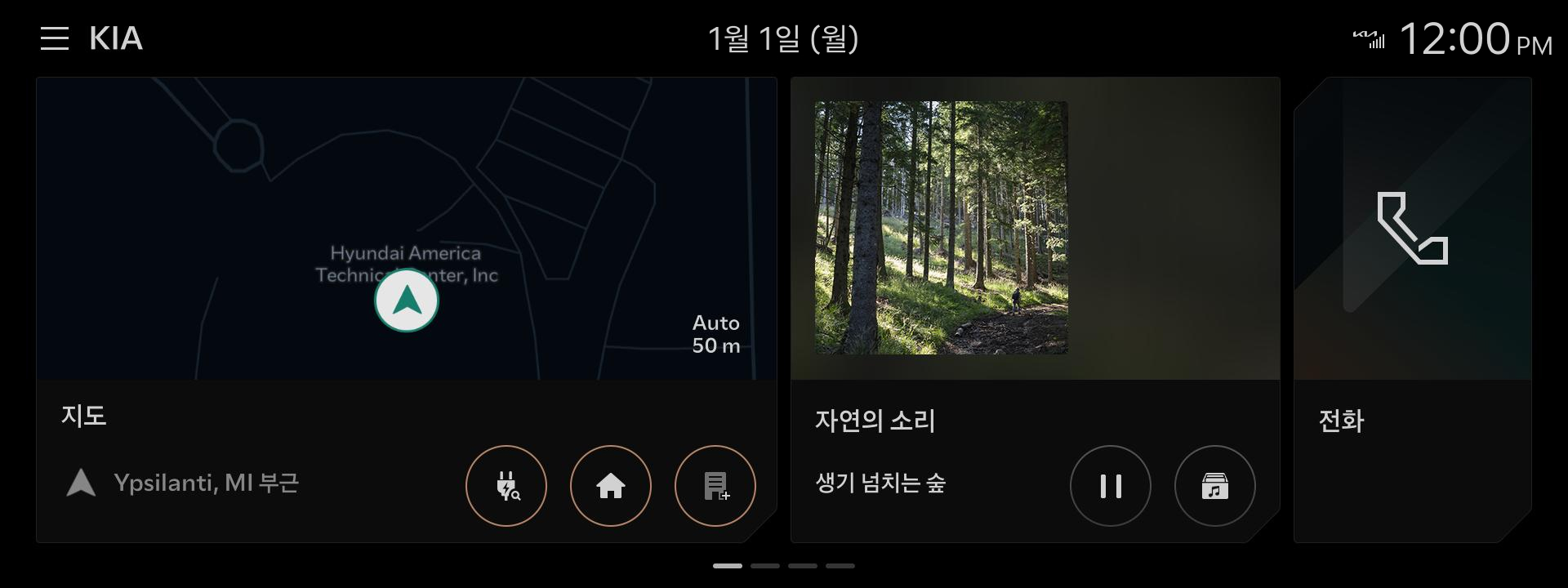
Task: Open the map widget
Action: [x=406, y=229]
